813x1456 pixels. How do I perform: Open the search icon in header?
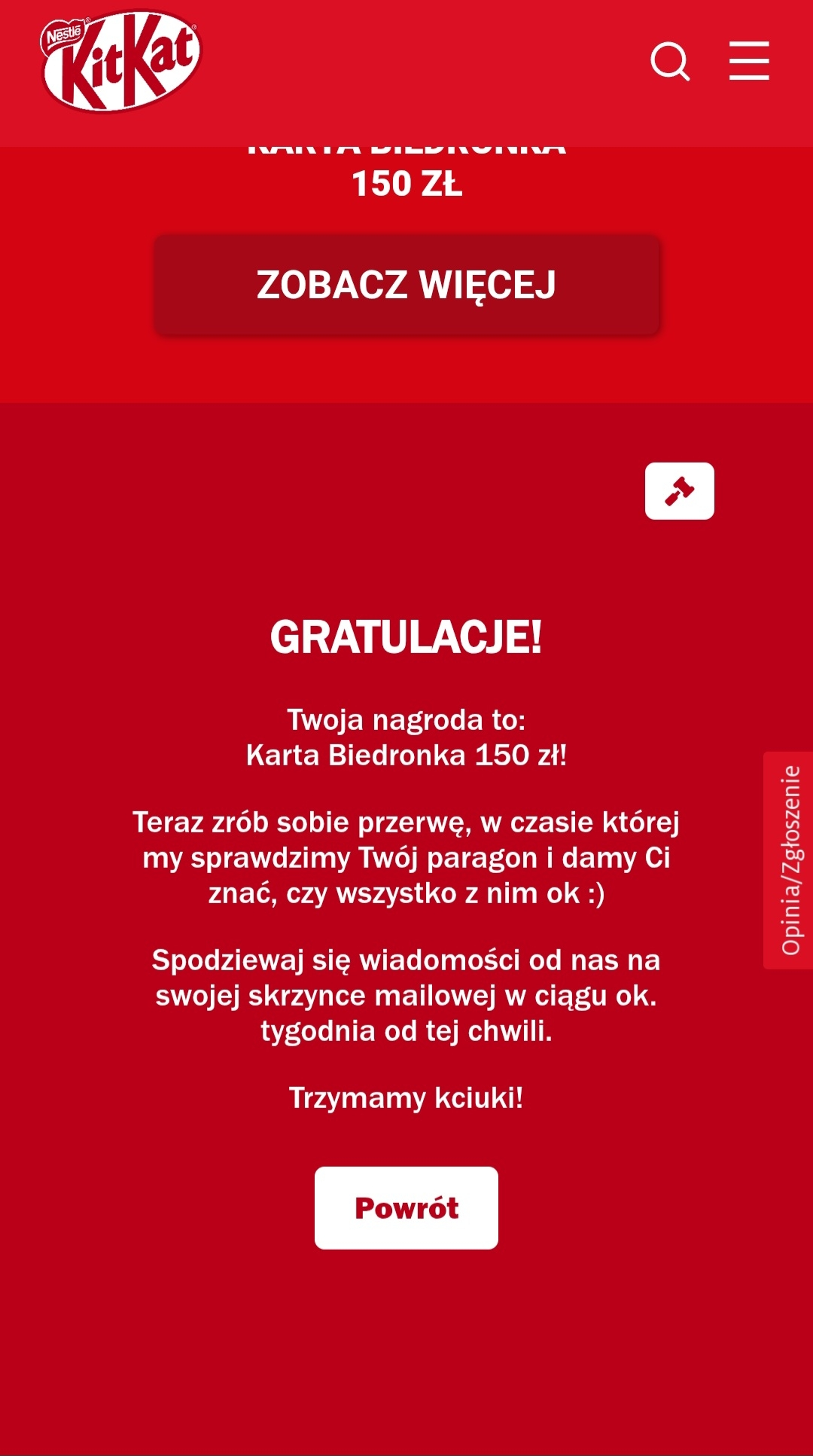[x=670, y=61]
